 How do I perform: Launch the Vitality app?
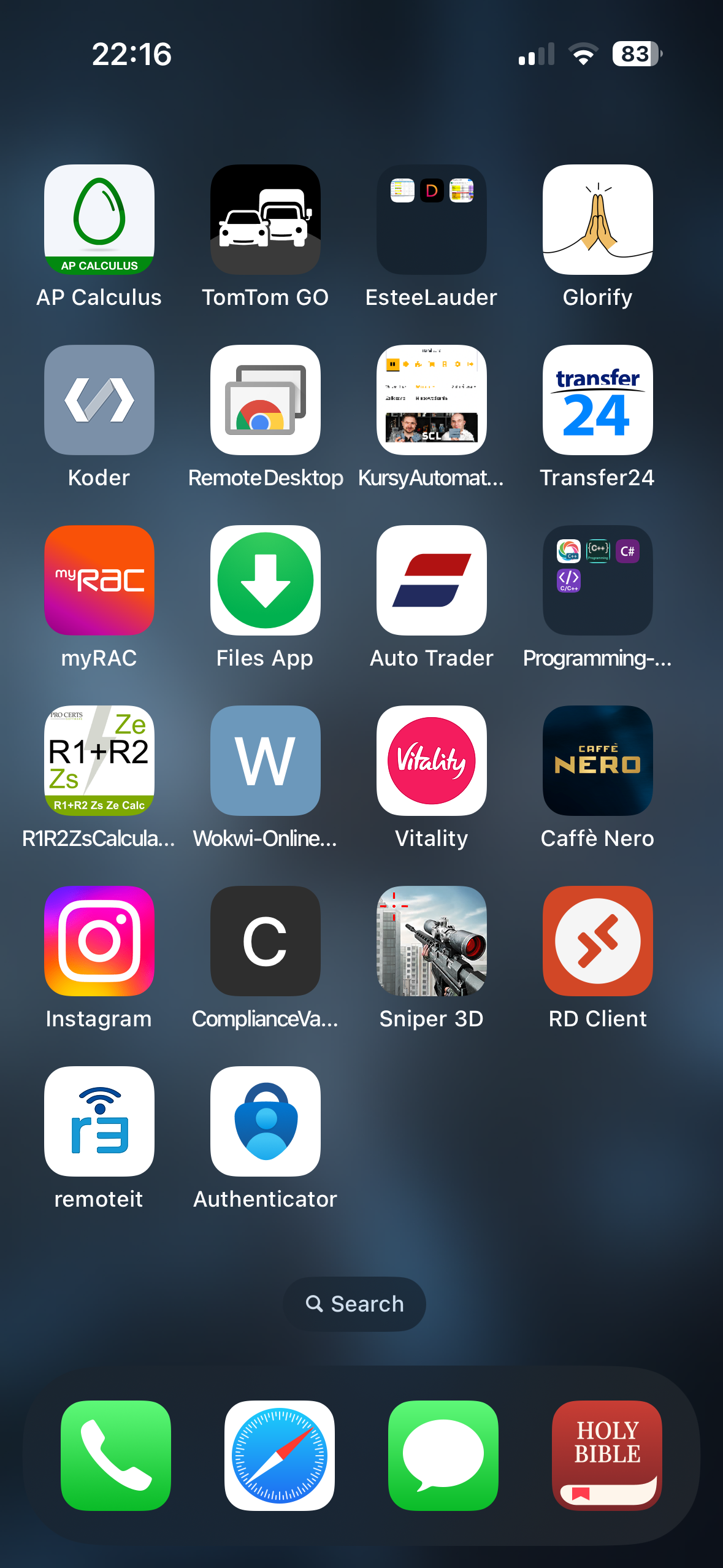point(432,761)
